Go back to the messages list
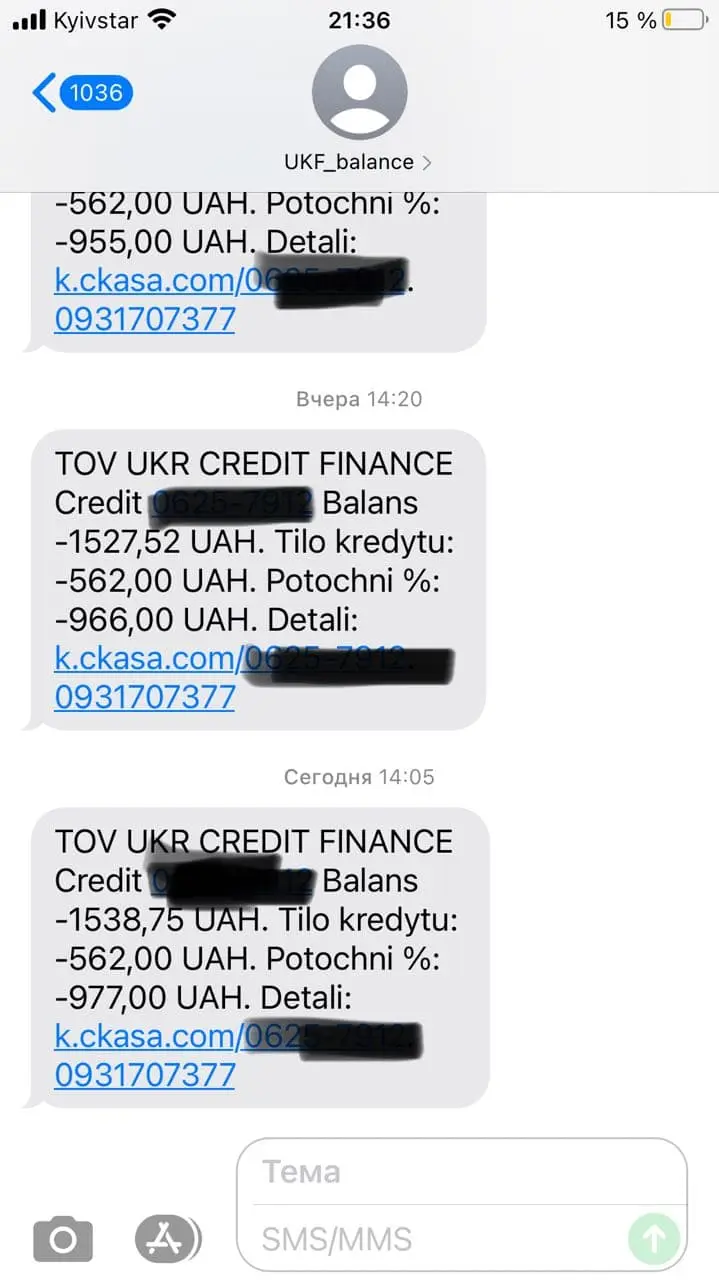The image size is (719, 1280). coord(82,94)
